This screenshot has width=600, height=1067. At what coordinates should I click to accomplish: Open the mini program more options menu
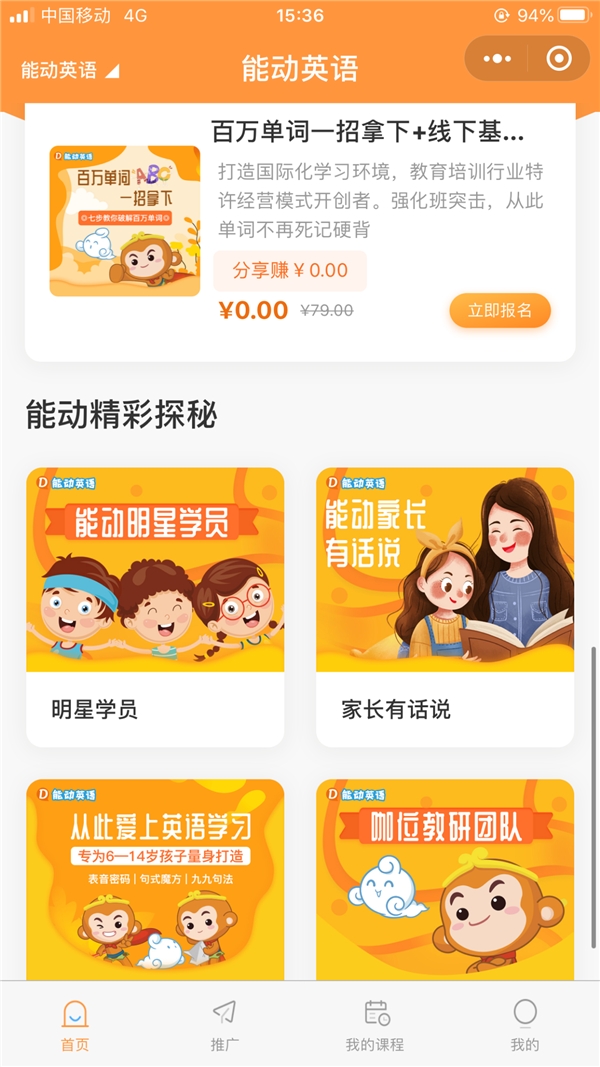(497, 59)
